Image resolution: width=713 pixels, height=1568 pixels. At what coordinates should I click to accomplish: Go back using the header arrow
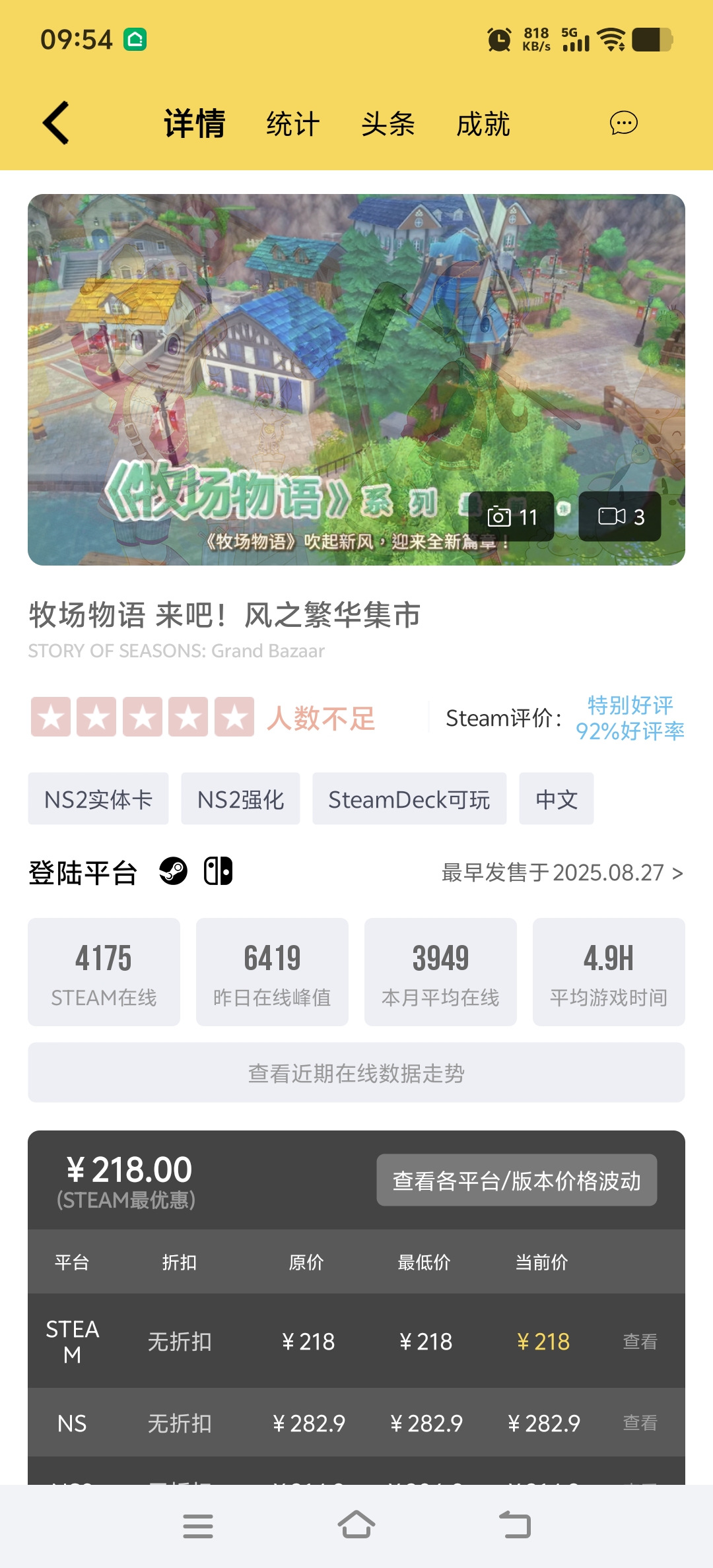[x=57, y=123]
